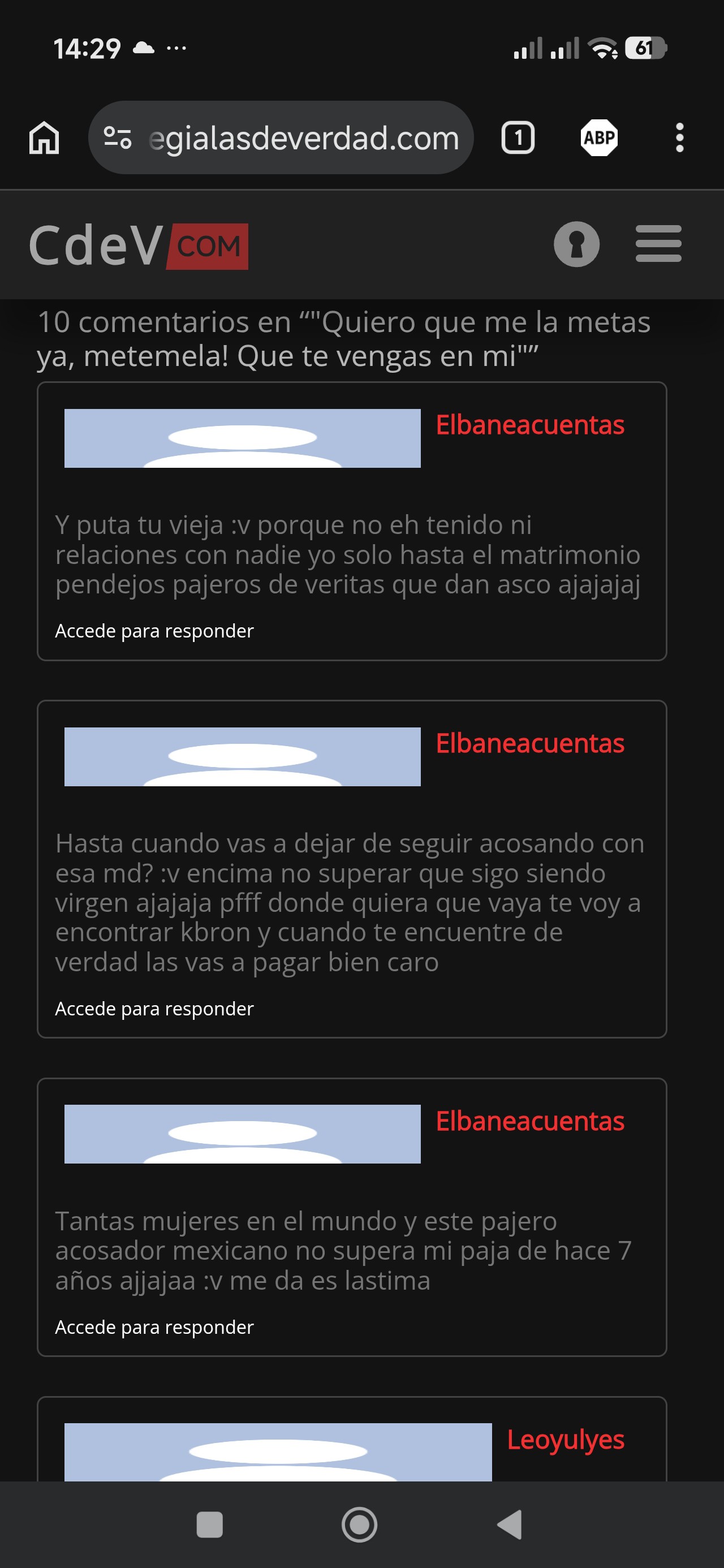Go back using the system back button
724x1568 pixels.
510,1525
